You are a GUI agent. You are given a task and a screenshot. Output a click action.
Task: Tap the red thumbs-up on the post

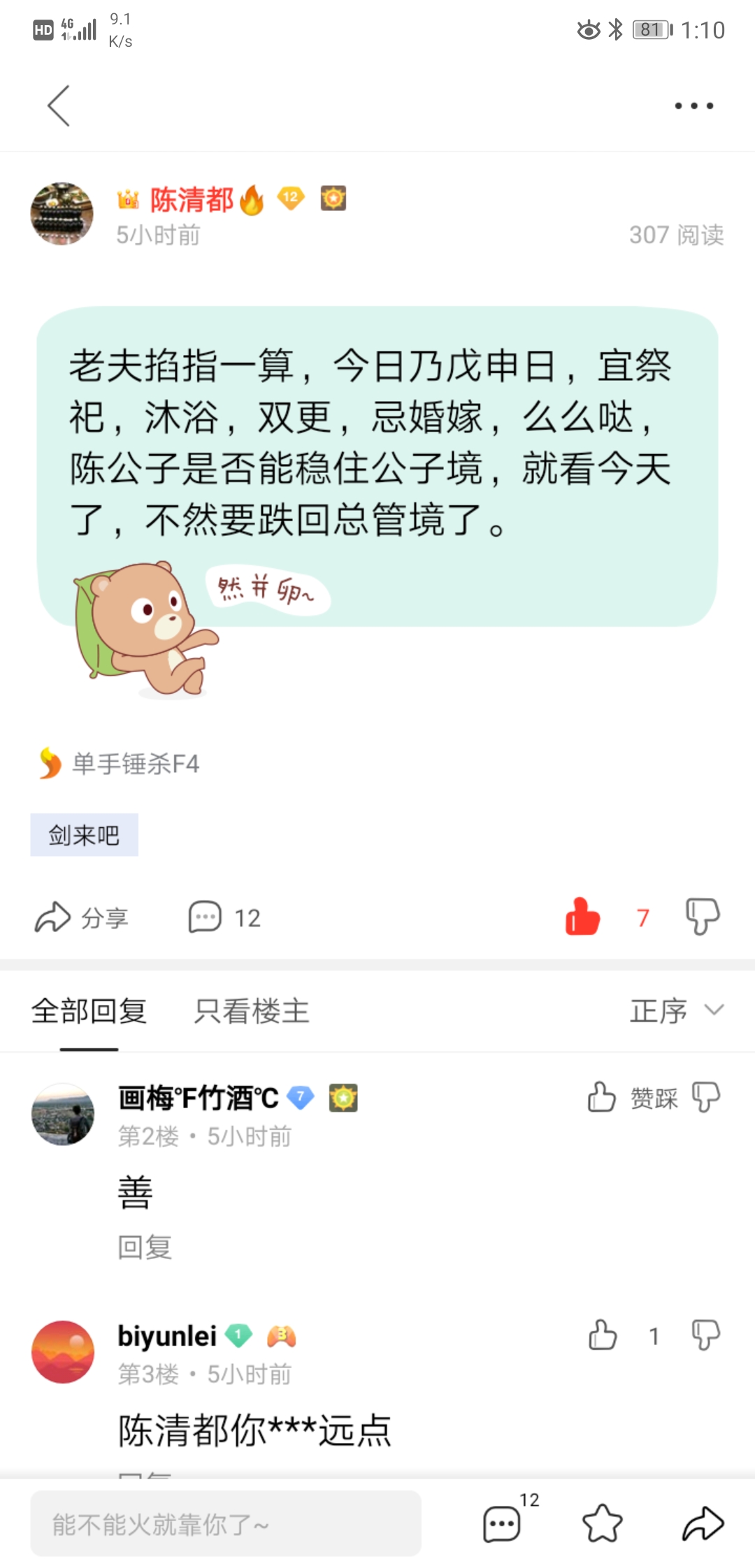[582, 916]
